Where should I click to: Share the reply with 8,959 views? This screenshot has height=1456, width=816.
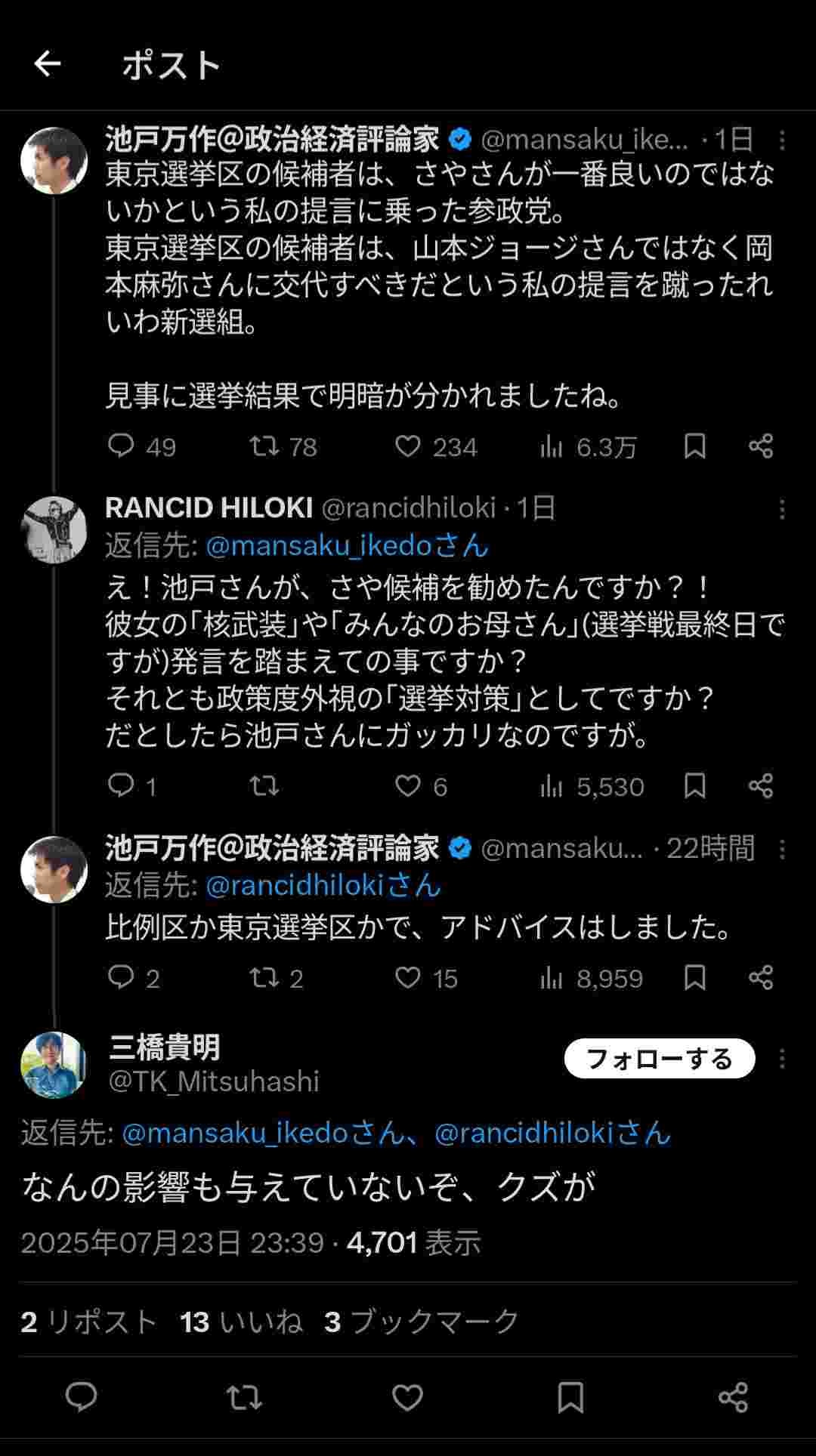point(760,978)
